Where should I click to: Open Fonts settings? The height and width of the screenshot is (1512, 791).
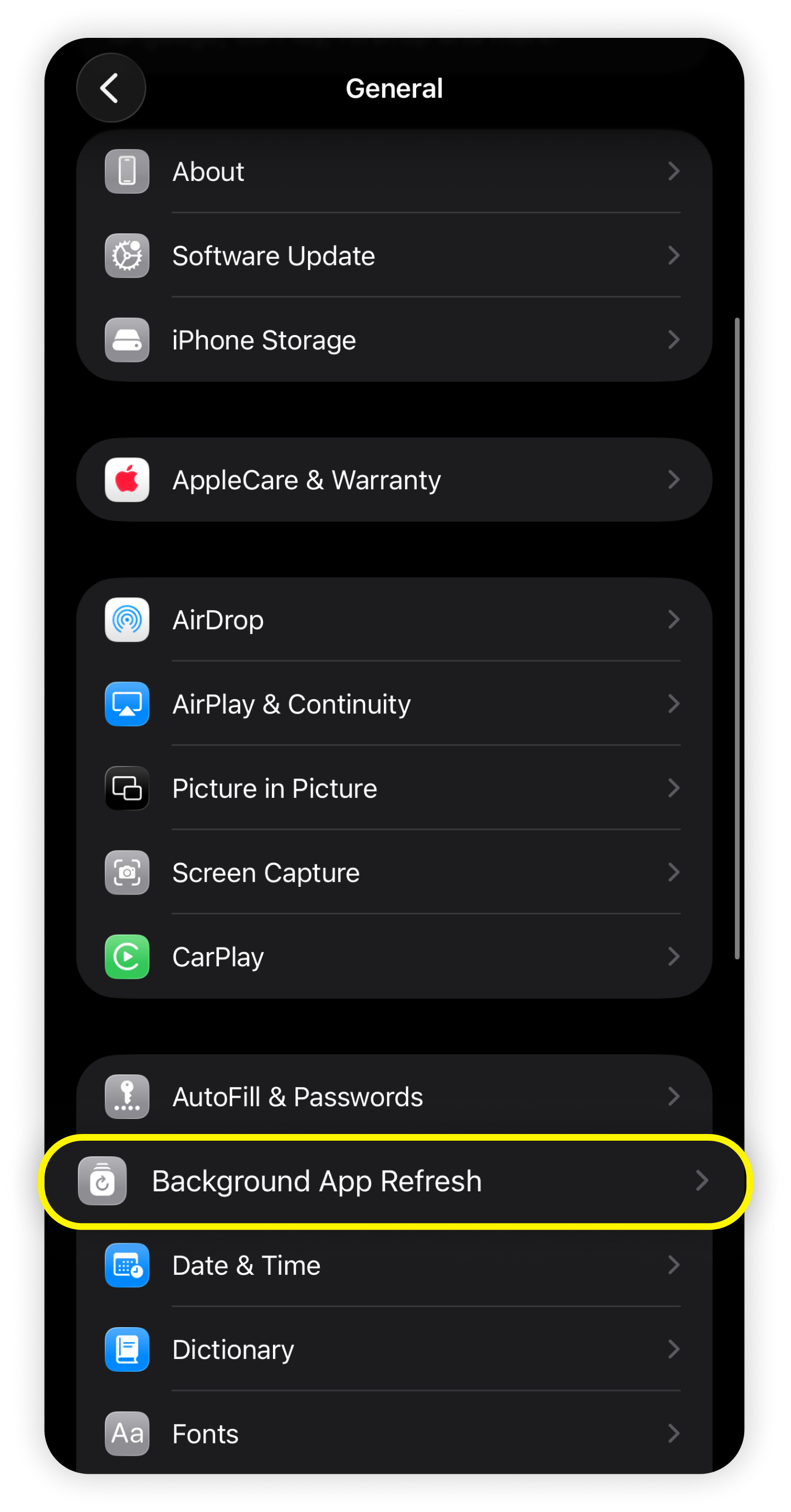[393, 1434]
